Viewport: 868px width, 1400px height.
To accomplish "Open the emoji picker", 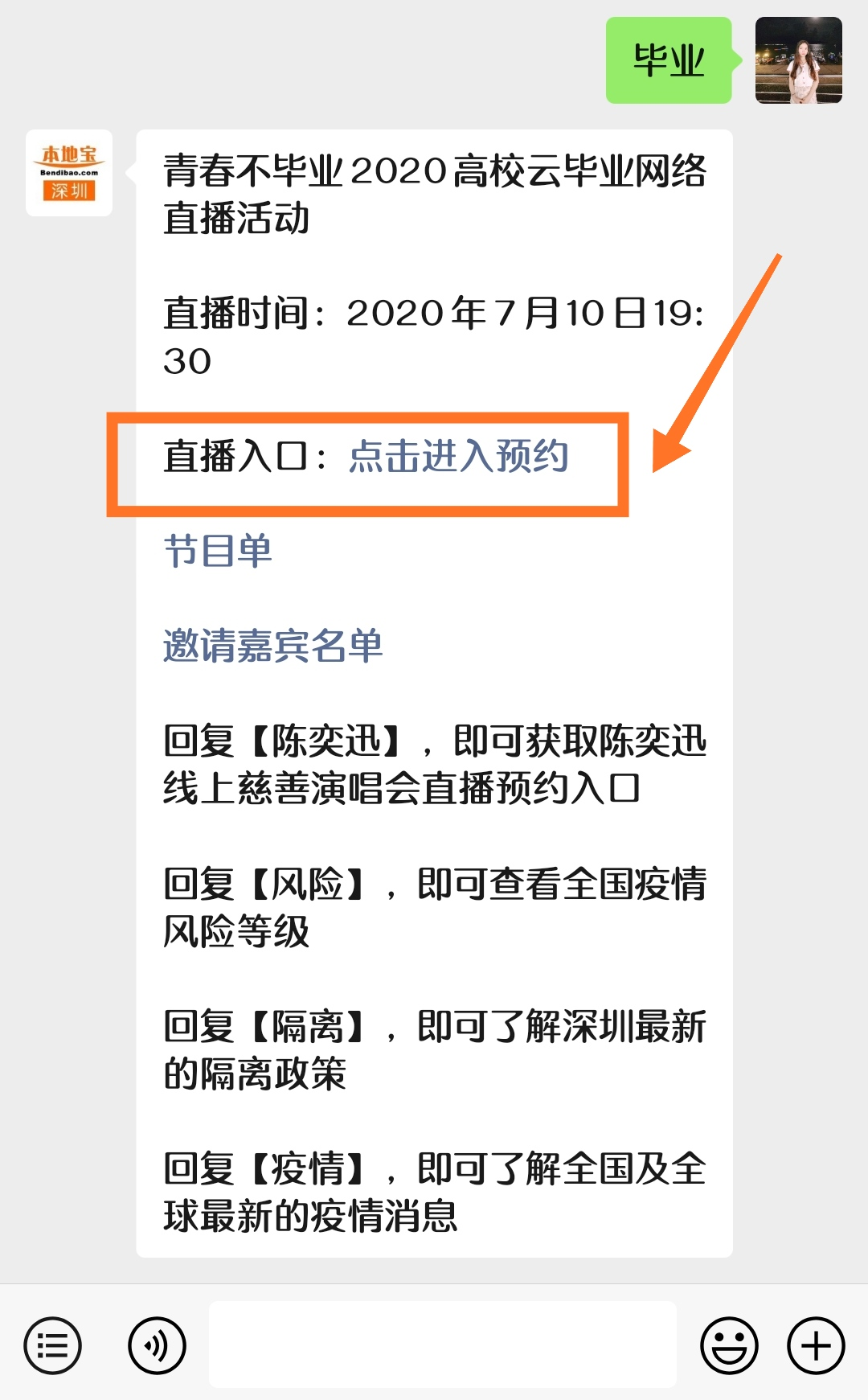I will click(729, 1345).
